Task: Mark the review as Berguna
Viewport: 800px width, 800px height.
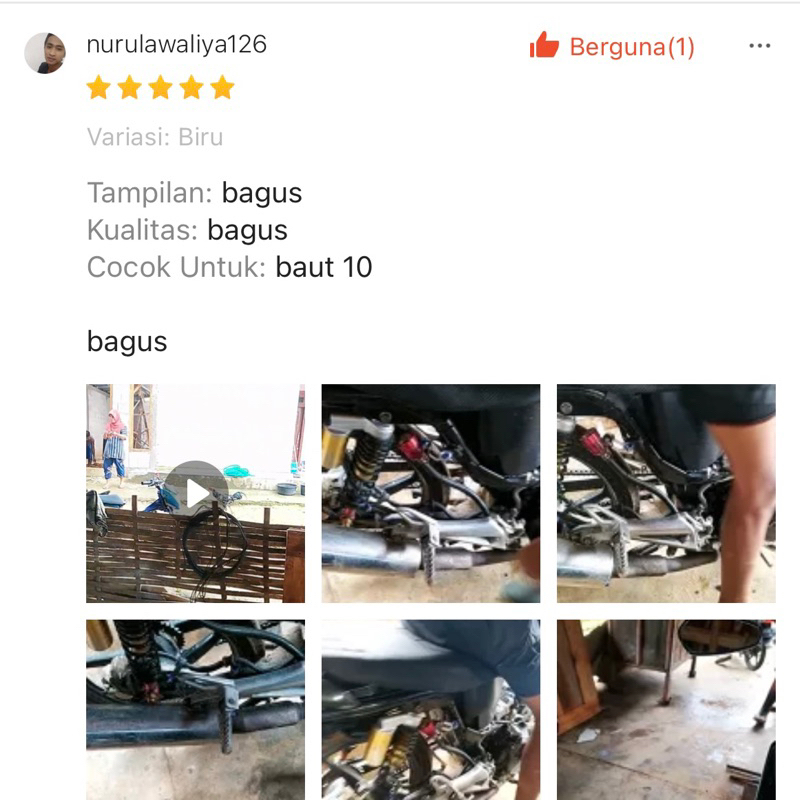Action: pyautogui.click(x=612, y=46)
